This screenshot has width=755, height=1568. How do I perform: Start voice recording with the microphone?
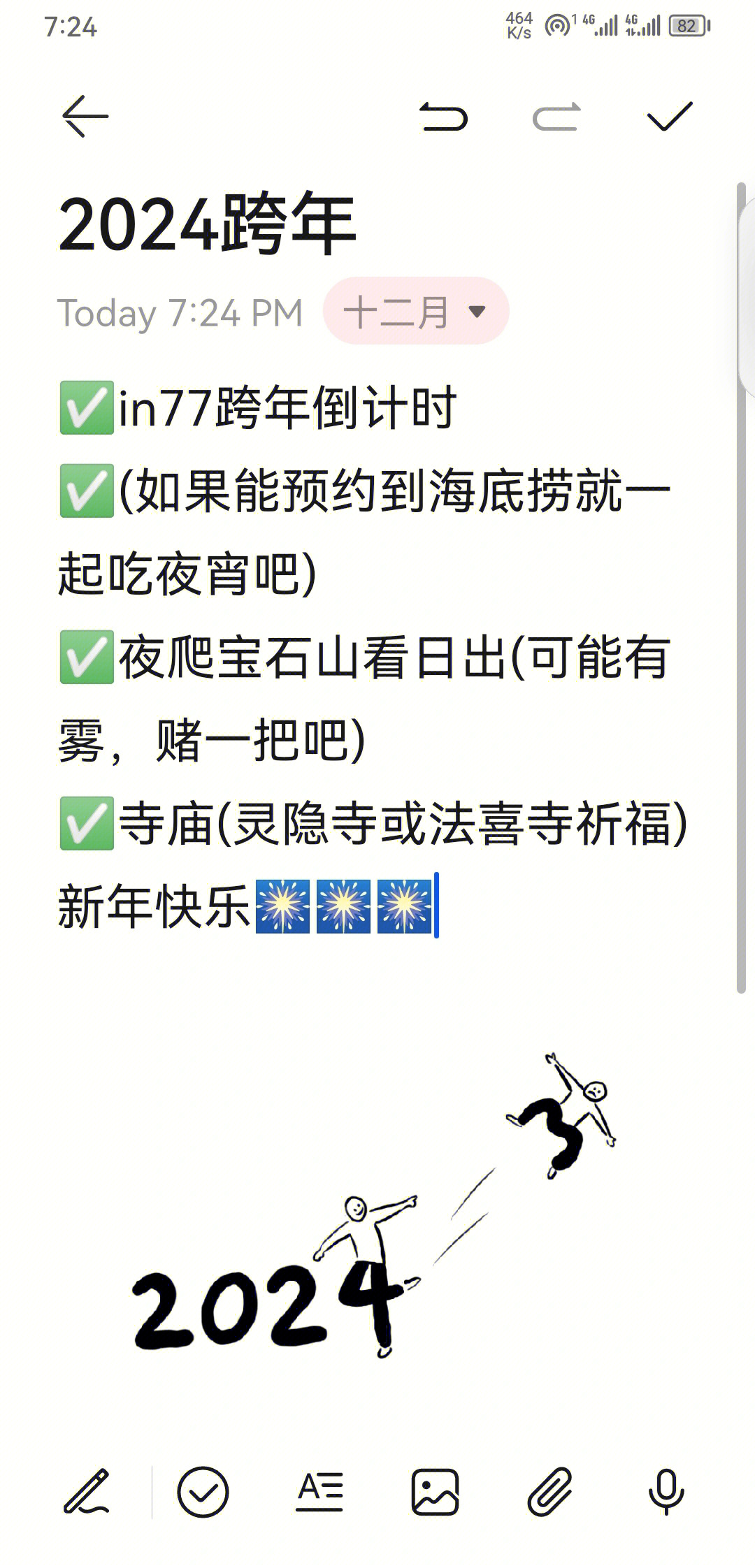click(666, 1492)
